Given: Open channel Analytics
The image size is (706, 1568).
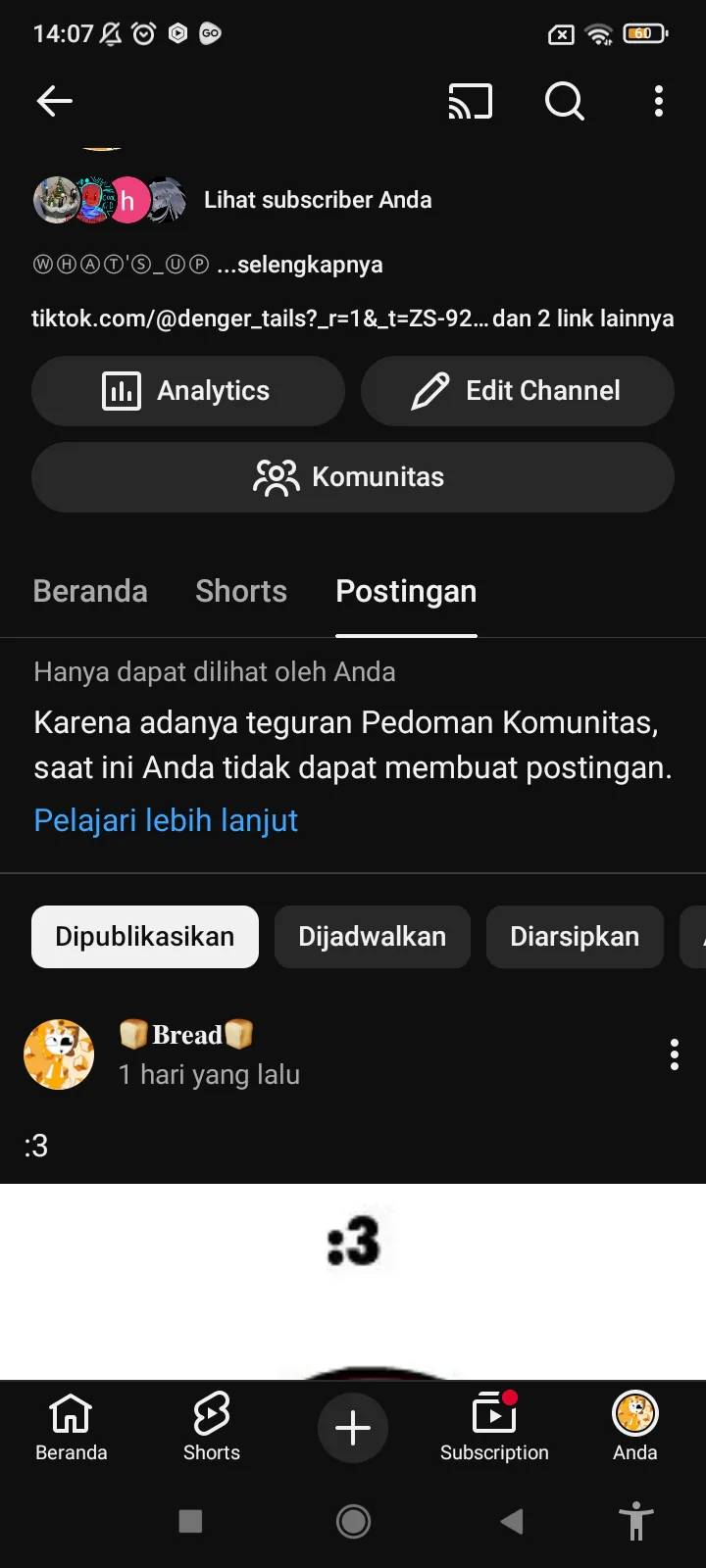Looking at the screenshot, I should click(x=188, y=391).
